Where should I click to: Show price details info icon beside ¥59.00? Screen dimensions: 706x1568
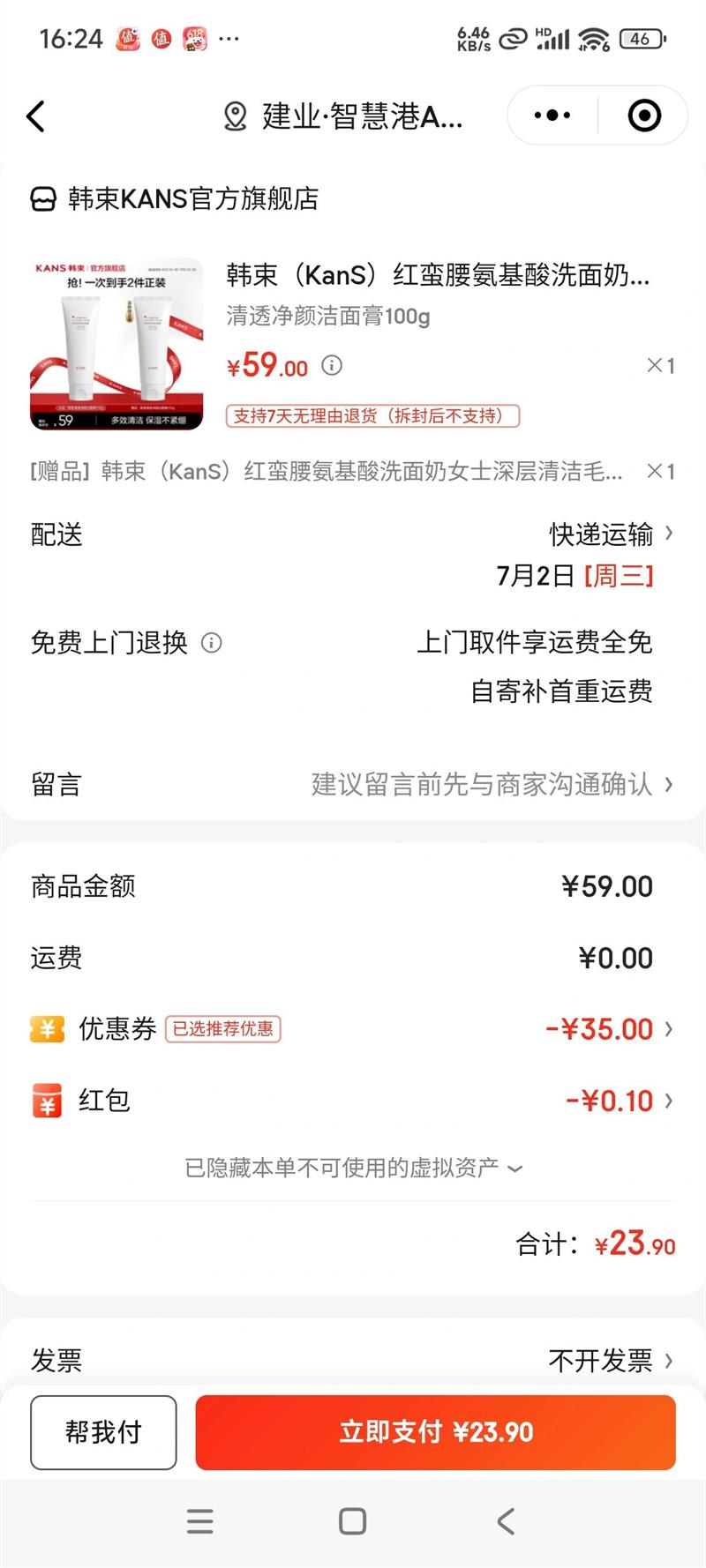[x=332, y=365]
